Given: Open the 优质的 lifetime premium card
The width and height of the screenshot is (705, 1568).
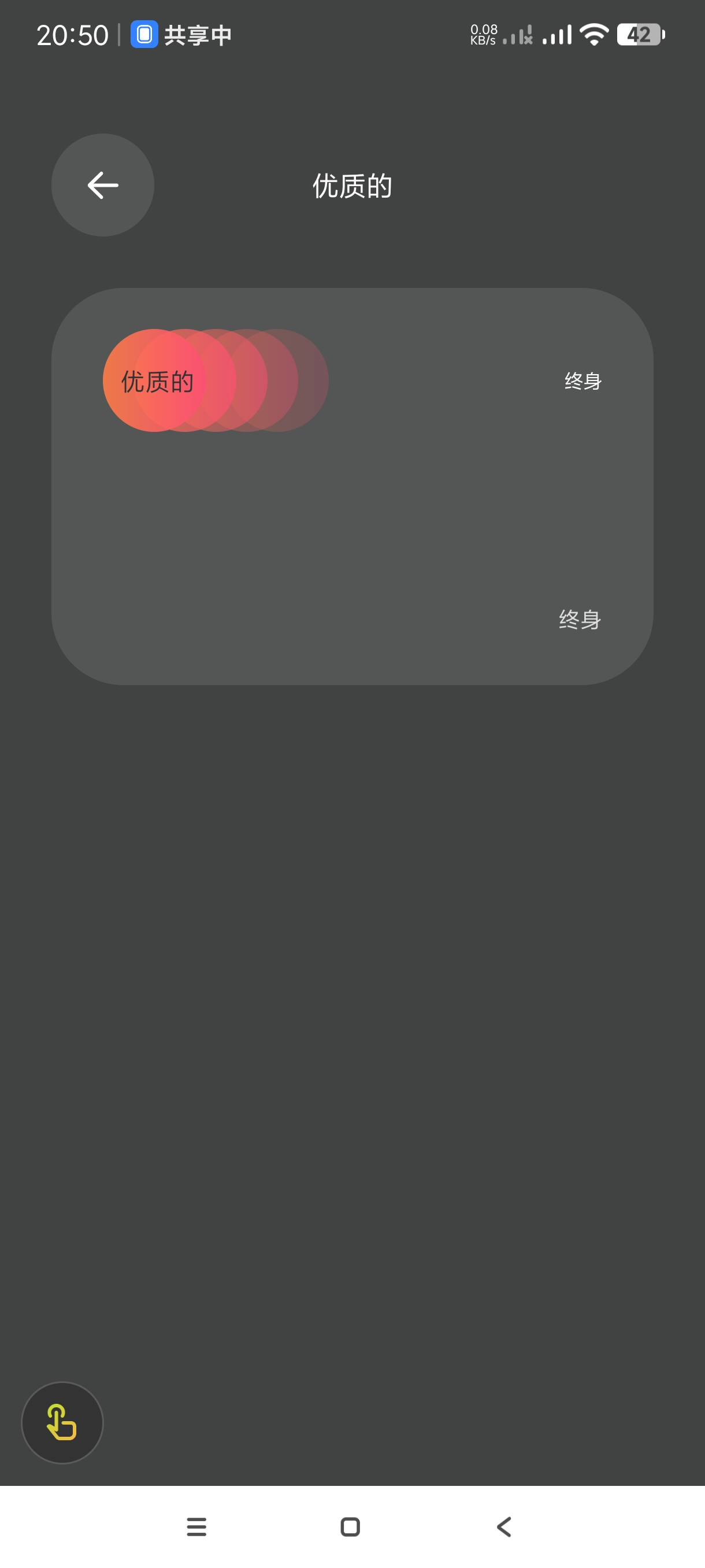Looking at the screenshot, I should (x=352, y=486).
